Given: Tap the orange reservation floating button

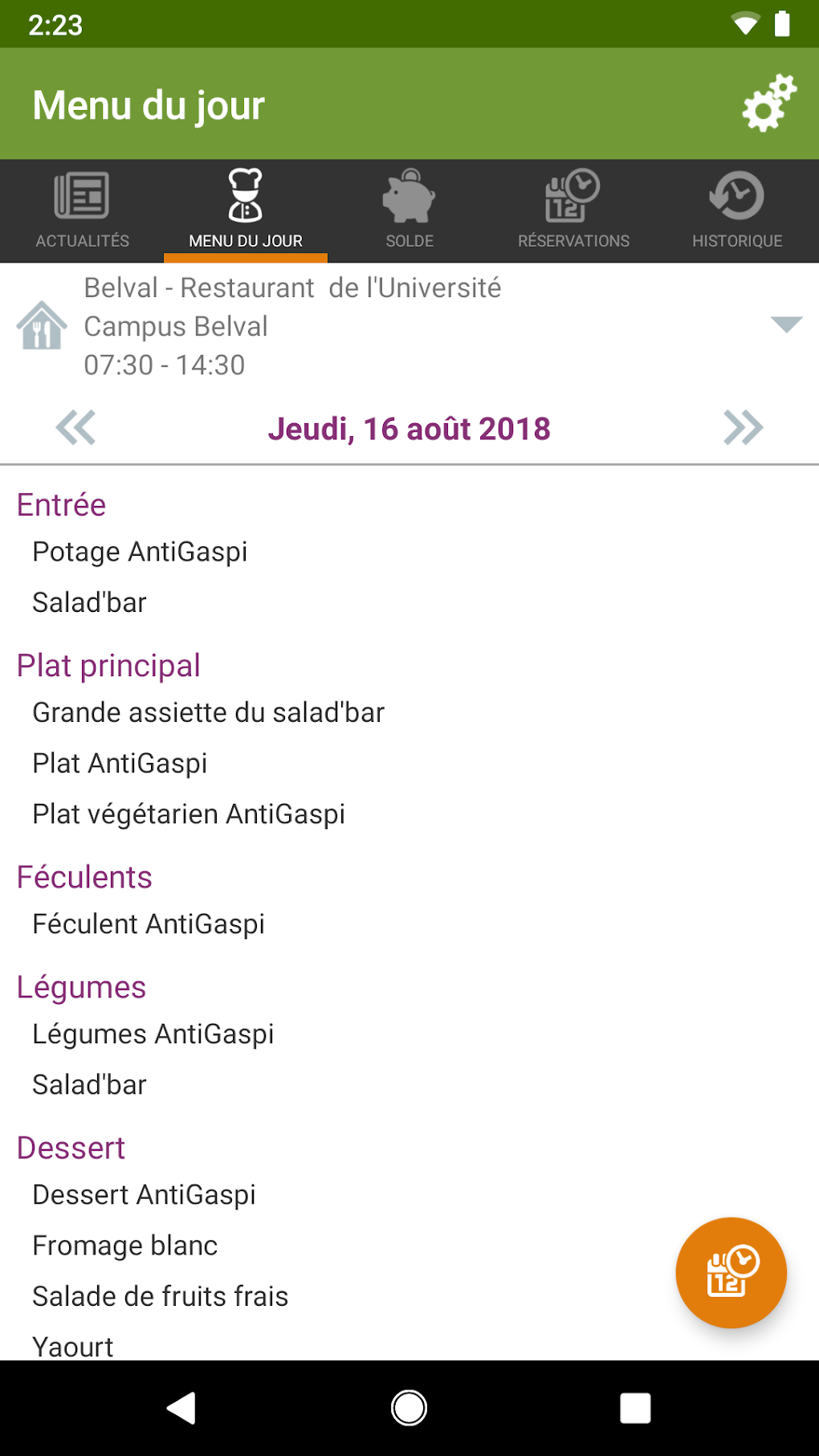Looking at the screenshot, I should point(731,1272).
